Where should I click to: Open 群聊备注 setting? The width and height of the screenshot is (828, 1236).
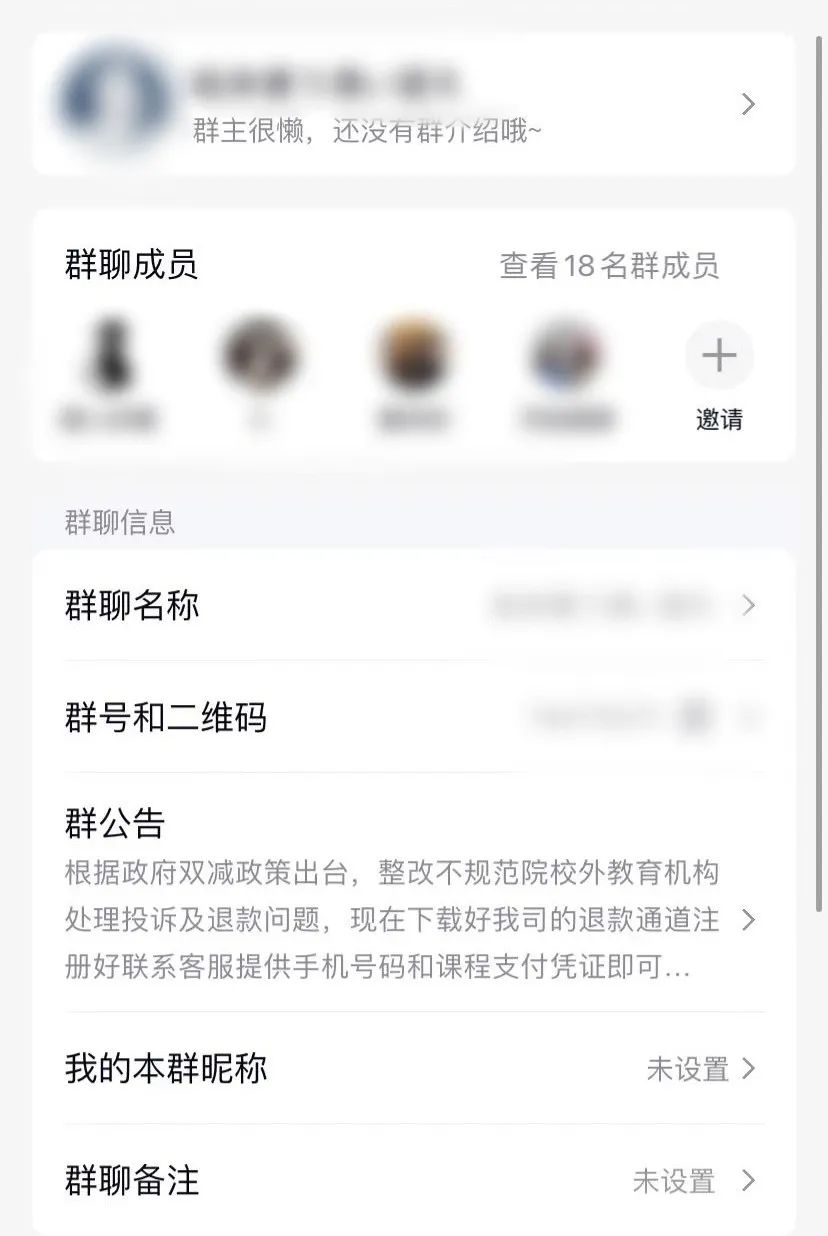413,1181
